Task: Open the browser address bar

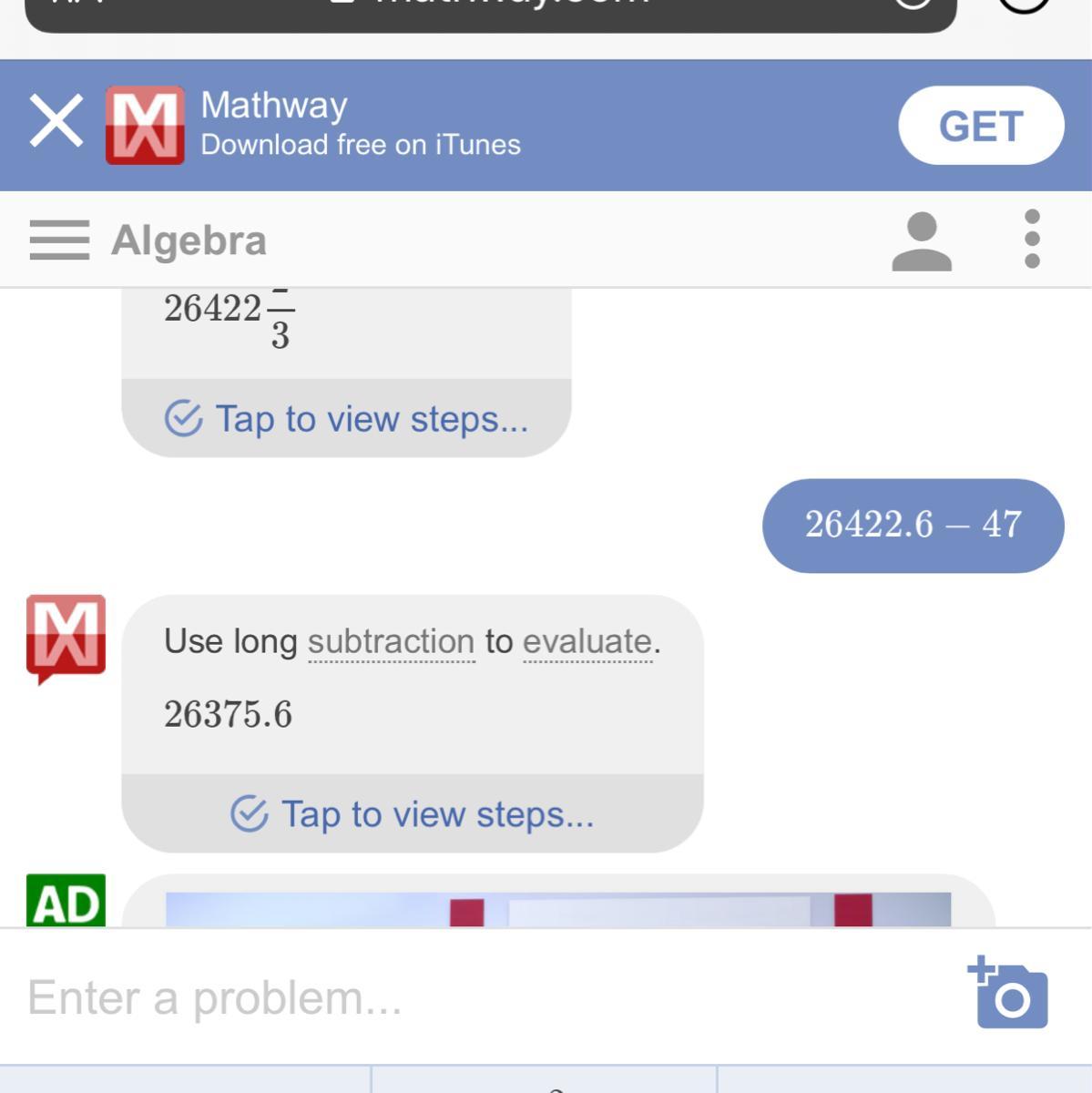Action: point(490,7)
